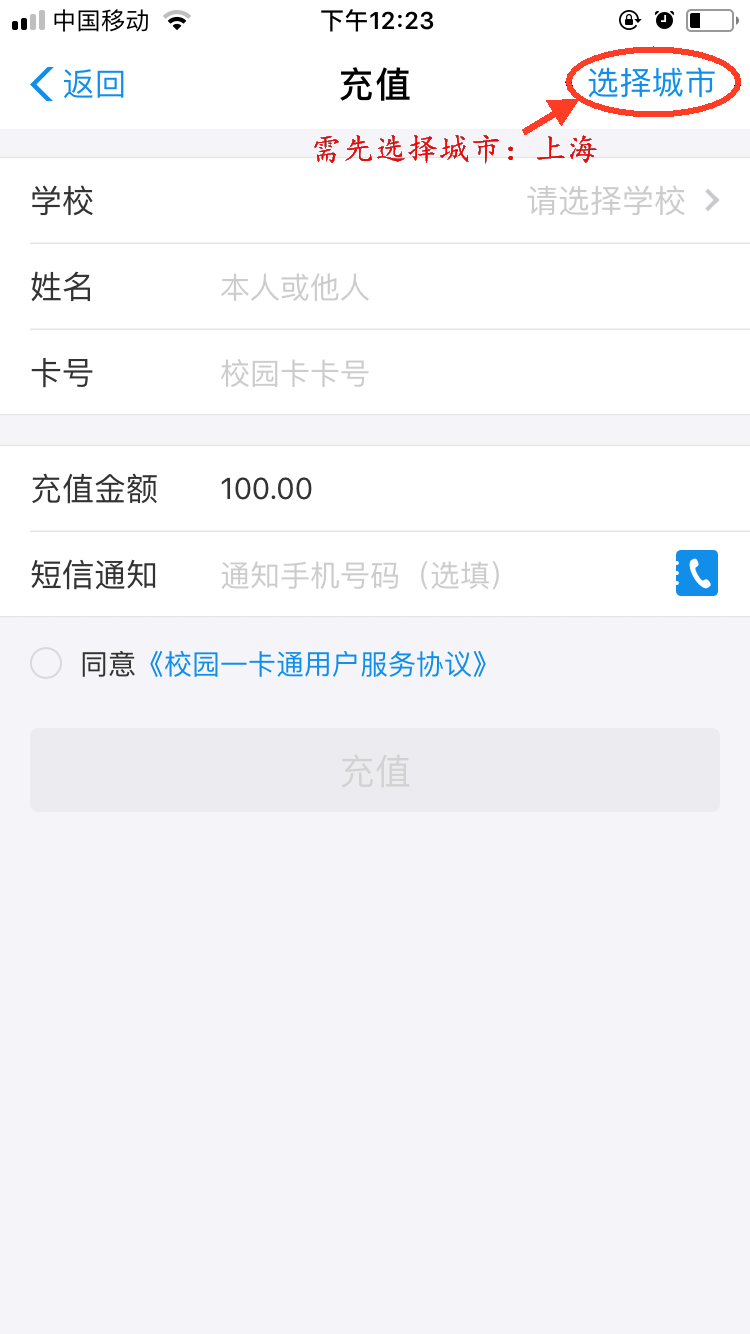Tap the 充值 recharge button
The image size is (750, 1334).
[375, 771]
